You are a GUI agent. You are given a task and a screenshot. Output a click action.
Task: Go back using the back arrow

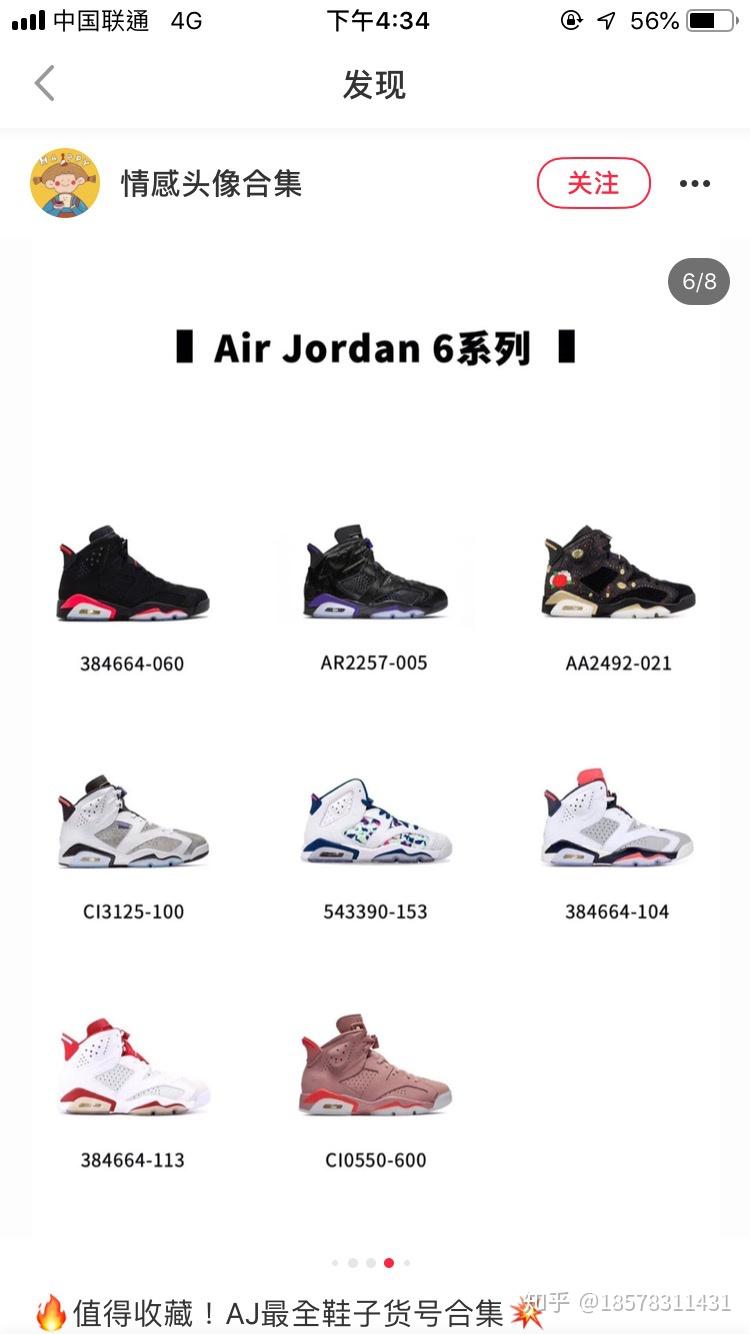(x=44, y=84)
